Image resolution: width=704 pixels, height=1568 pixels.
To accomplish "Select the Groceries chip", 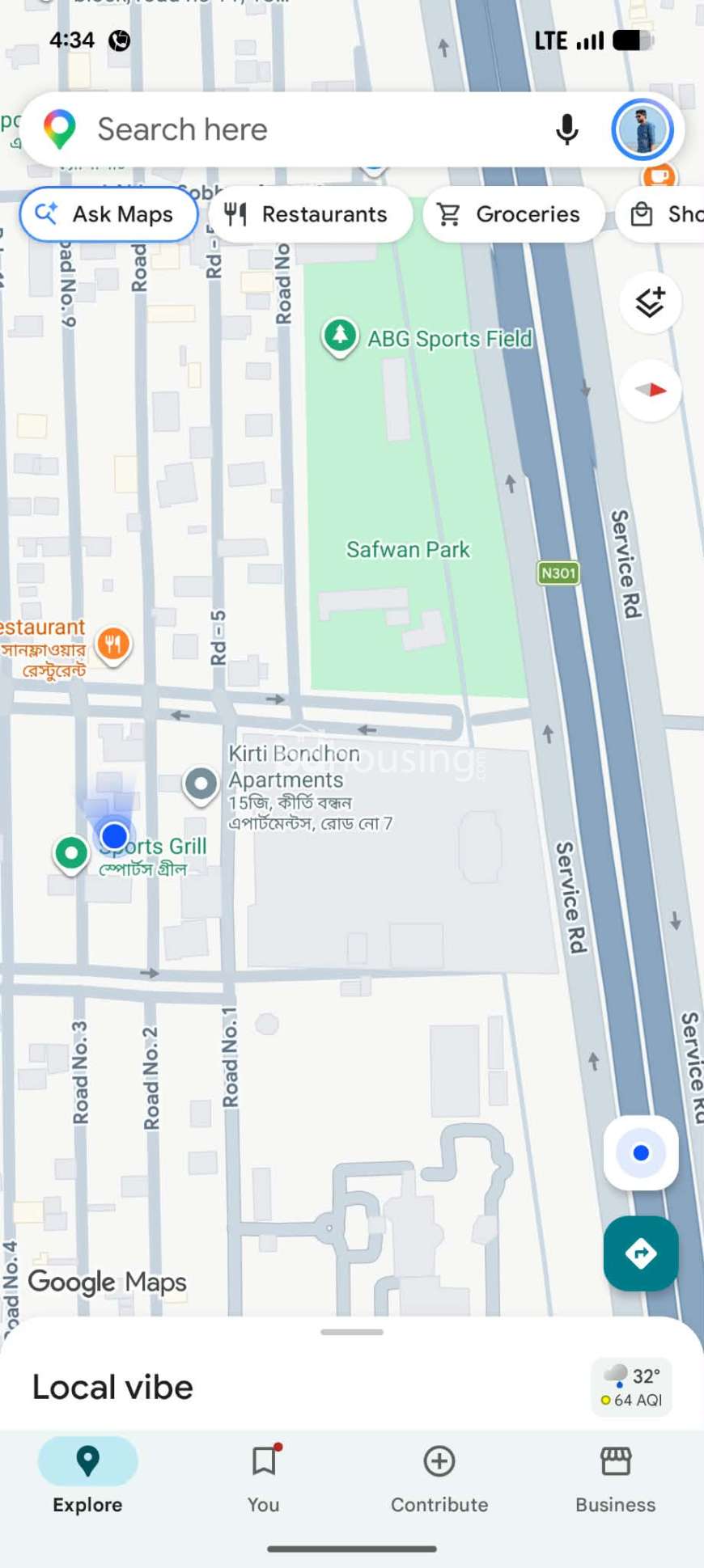I will 513,214.
